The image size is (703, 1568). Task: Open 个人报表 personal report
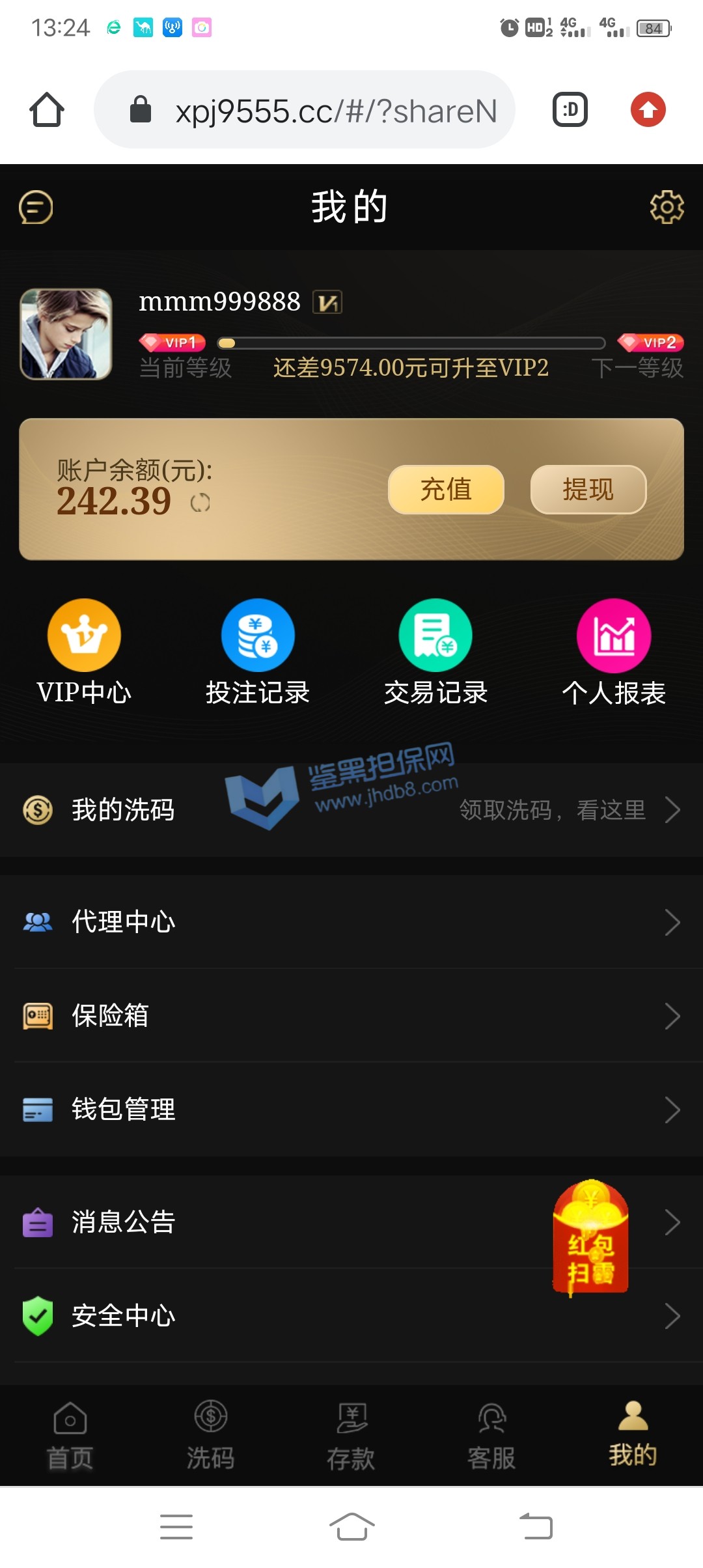[x=613, y=652]
